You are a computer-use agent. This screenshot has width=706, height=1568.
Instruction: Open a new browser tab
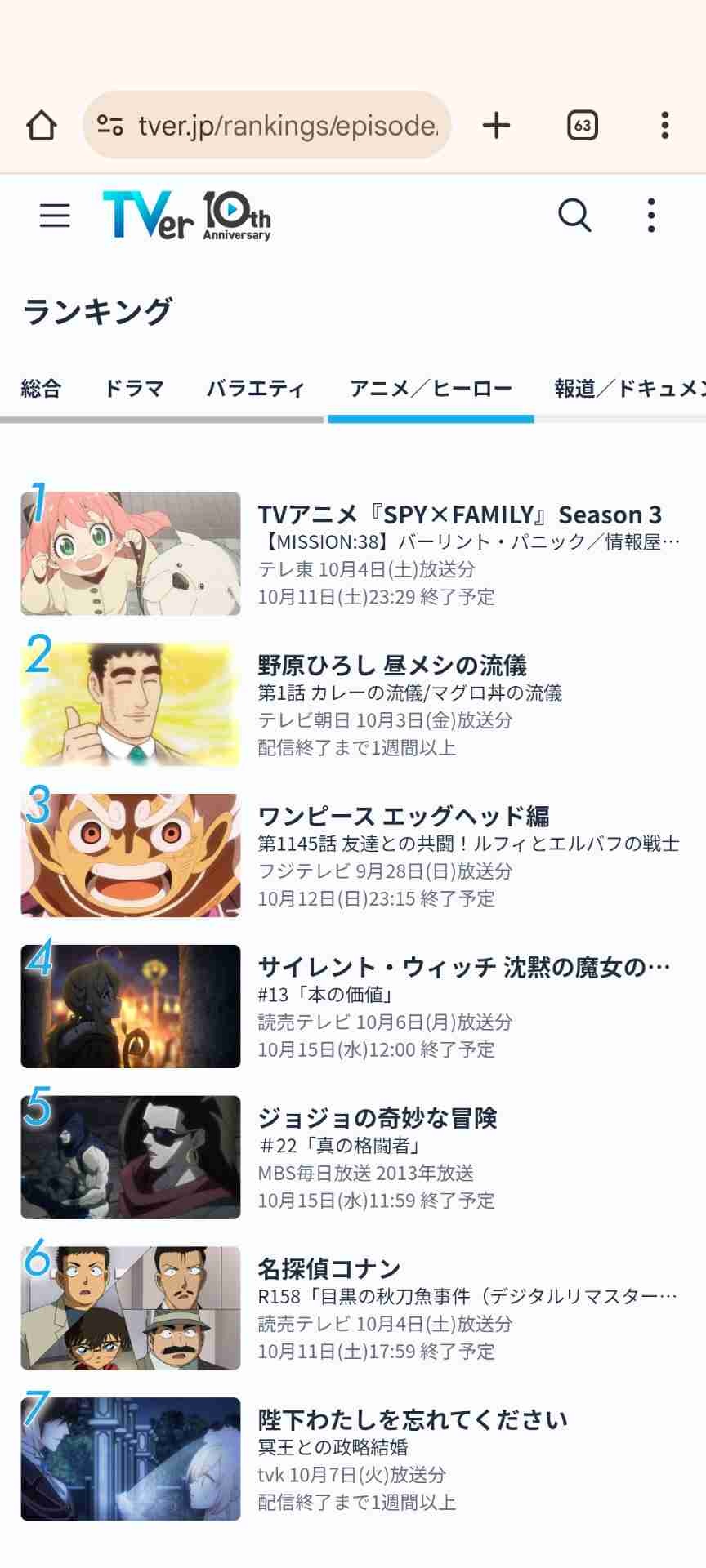tap(496, 125)
